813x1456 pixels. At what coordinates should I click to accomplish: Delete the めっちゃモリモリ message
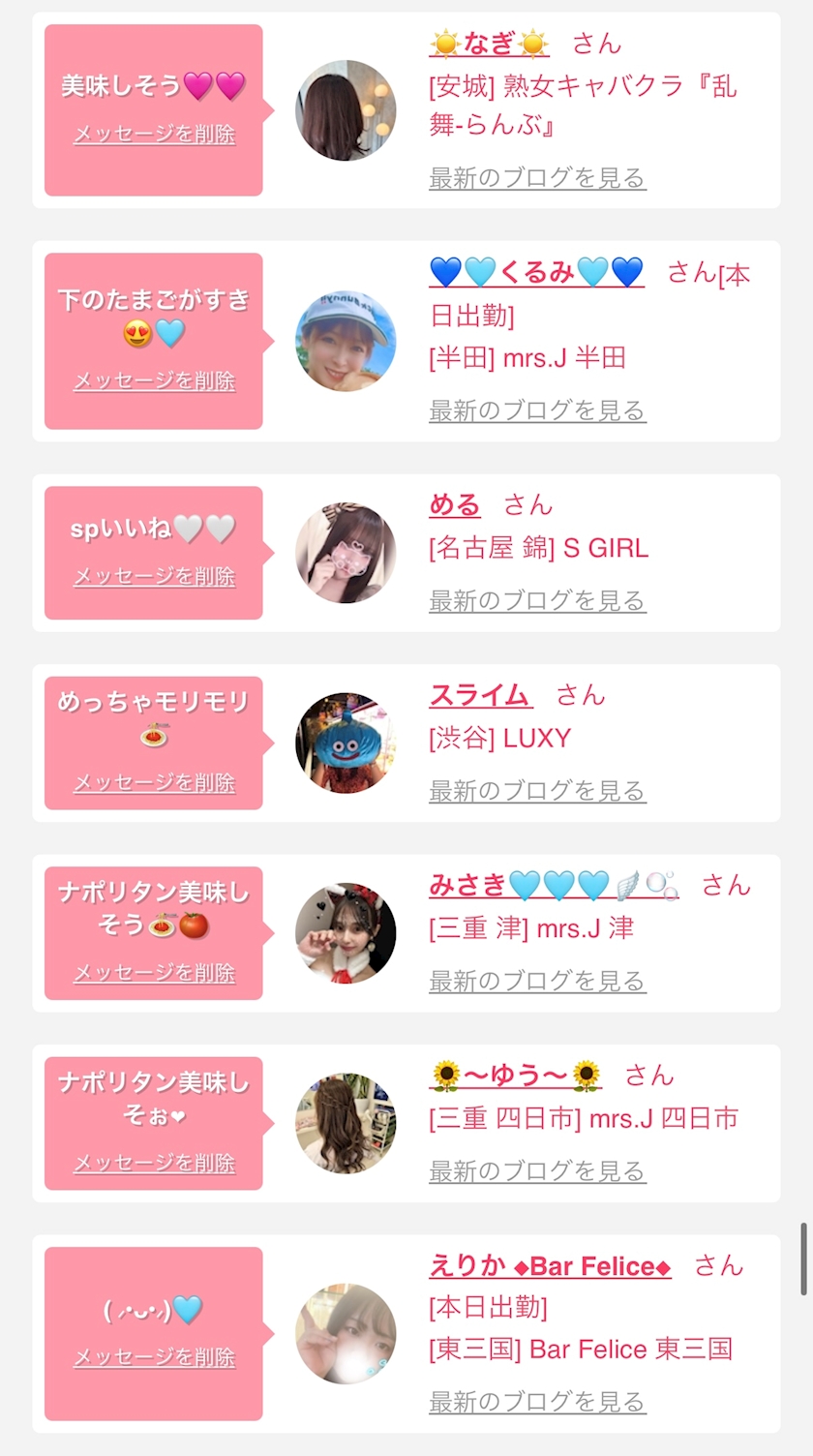154,783
